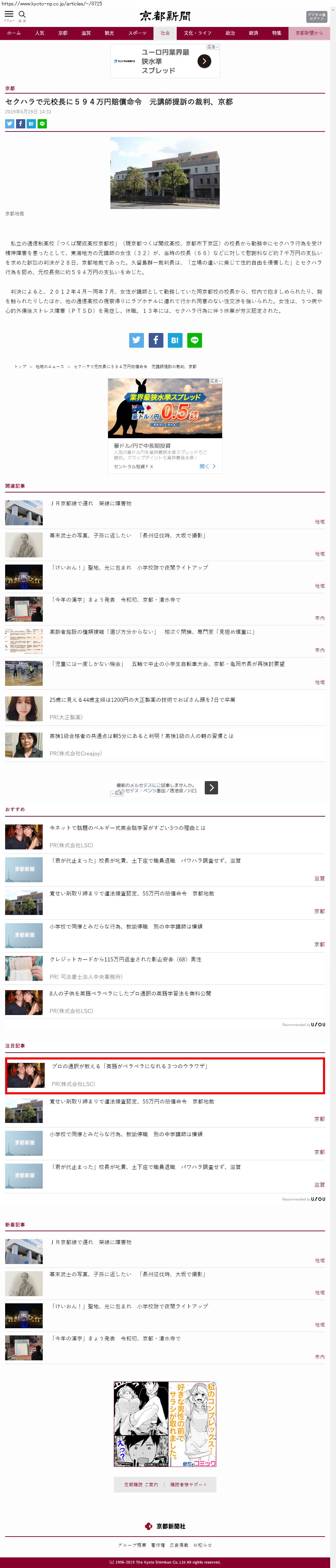Image resolution: width=336 pixels, height=1568 pixels.
Task: Open recommended article 小学校で同僚とみだらな行為 under おすすめ
Action: (x=126, y=927)
